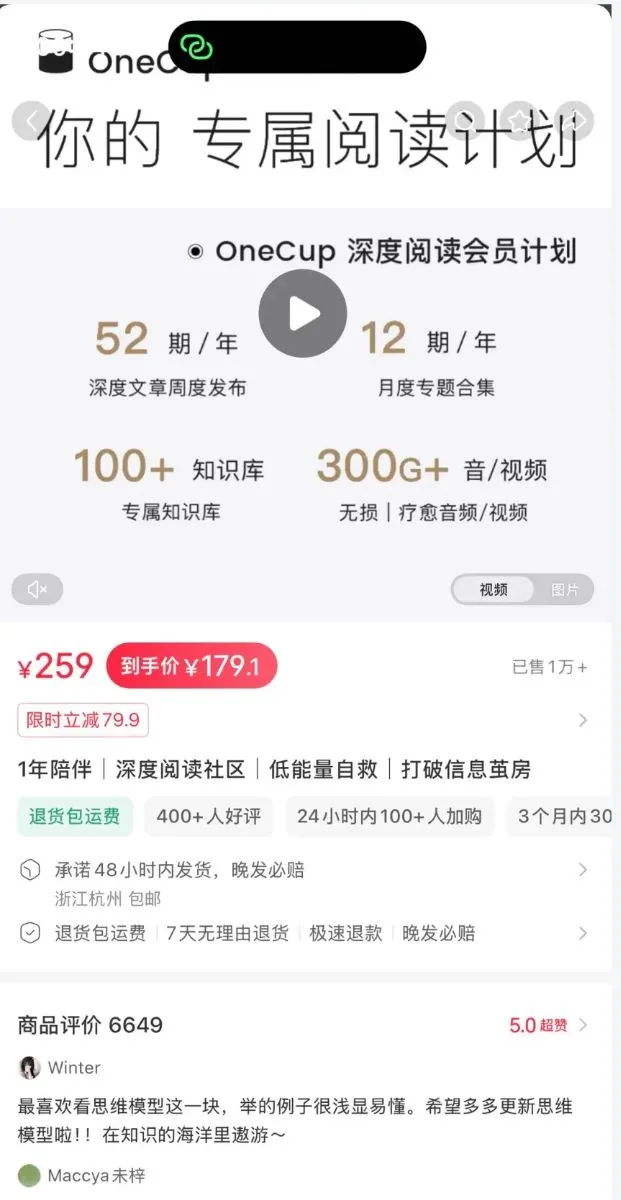Unmute the video sound
This screenshot has height=1200, width=621.
38,590
